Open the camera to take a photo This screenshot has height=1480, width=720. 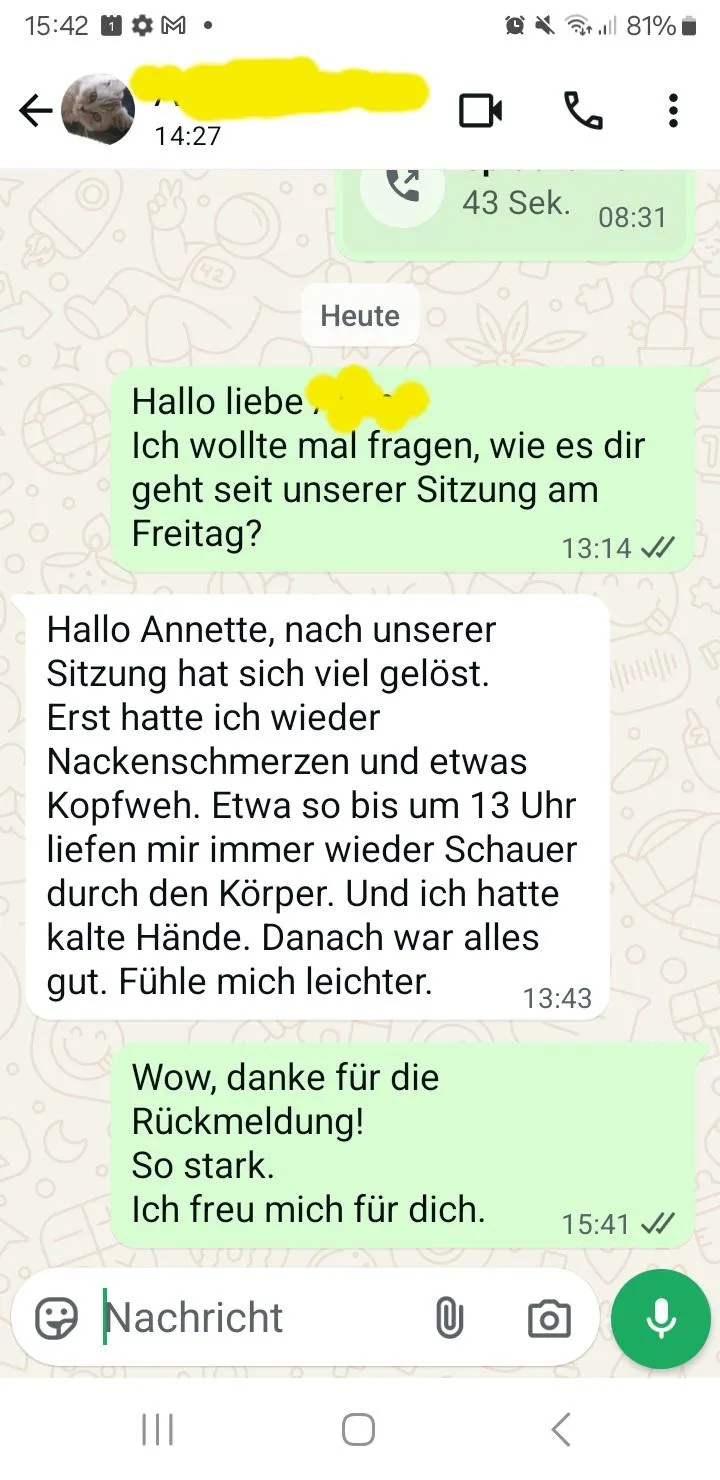click(x=548, y=1320)
